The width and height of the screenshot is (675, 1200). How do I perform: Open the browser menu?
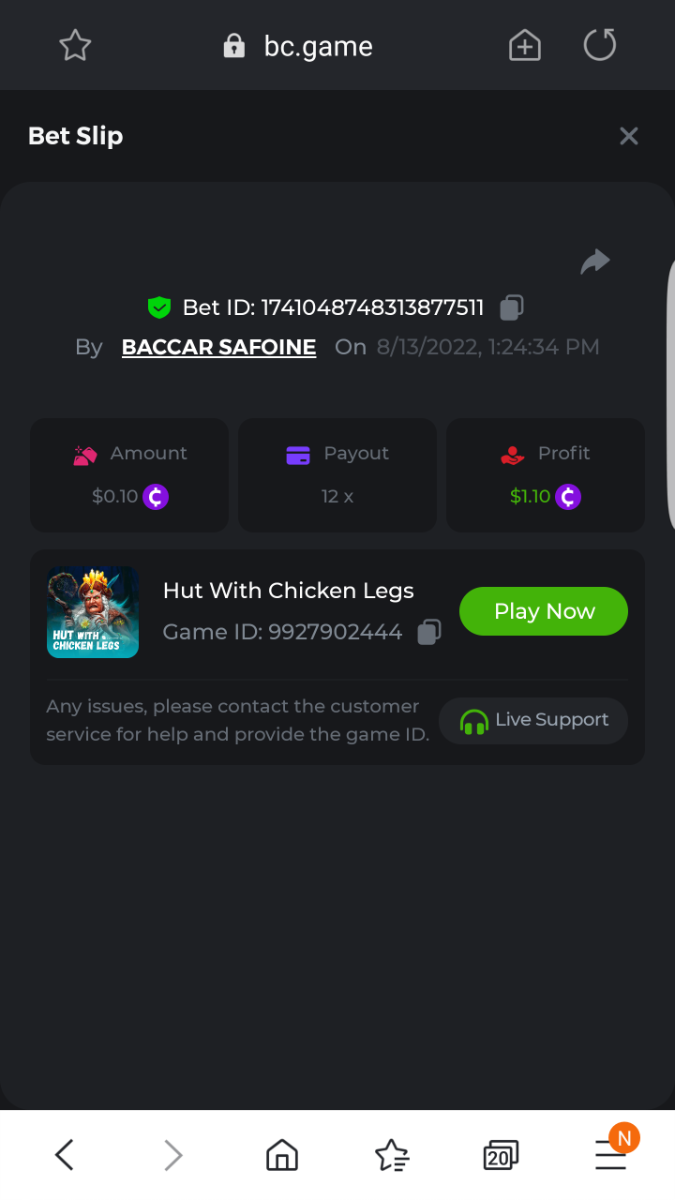pos(611,1155)
